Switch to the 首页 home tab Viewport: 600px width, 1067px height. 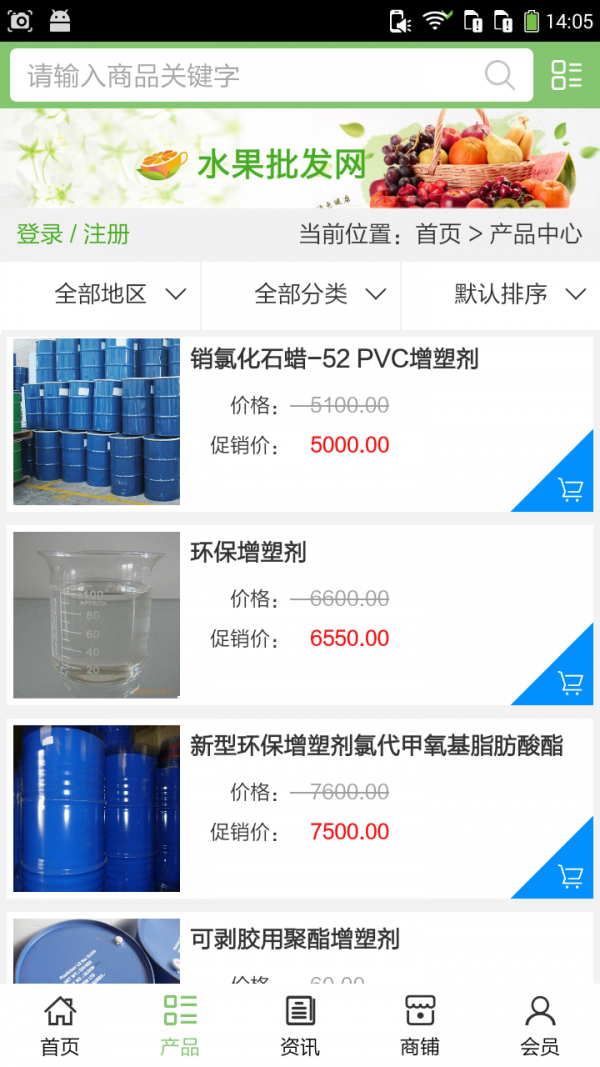click(x=60, y=1026)
